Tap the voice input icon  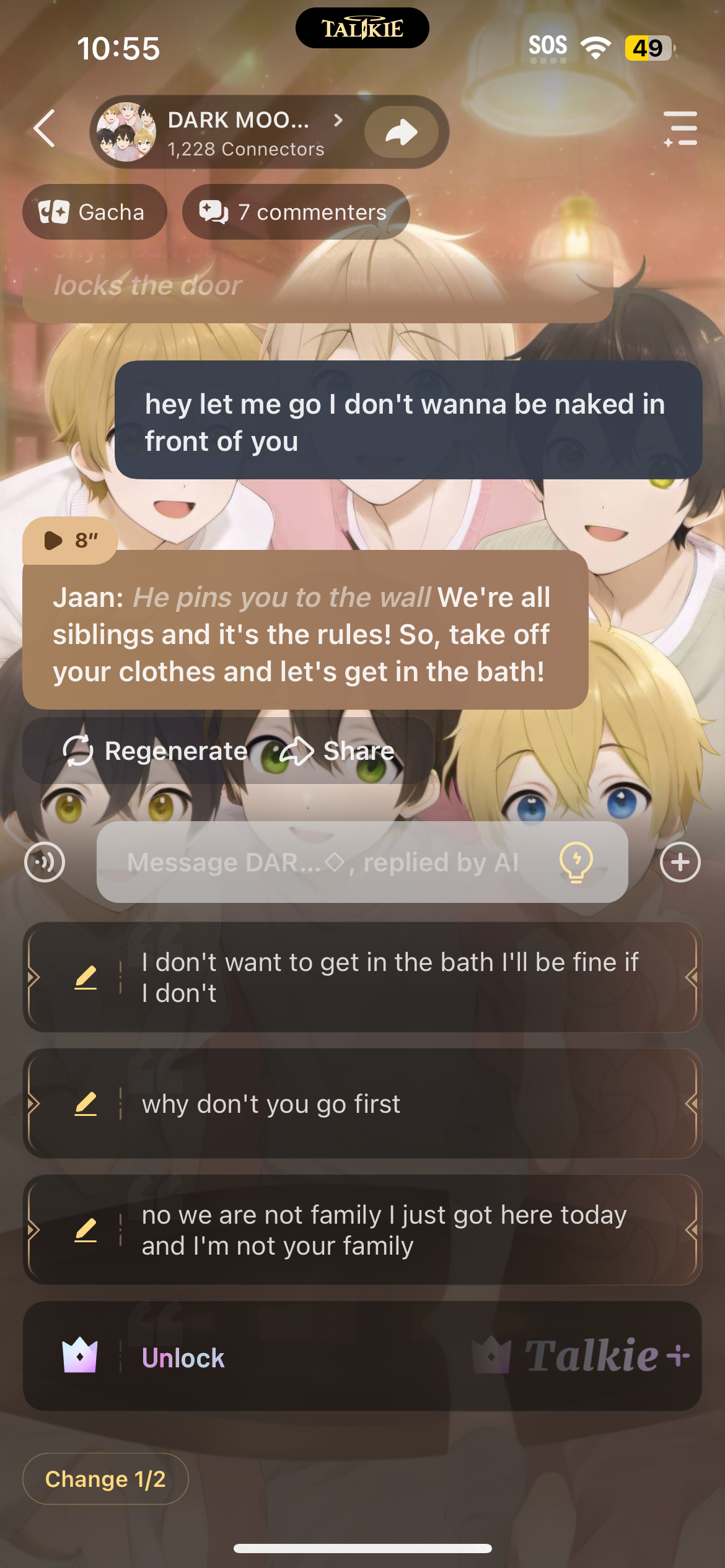[x=45, y=862]
